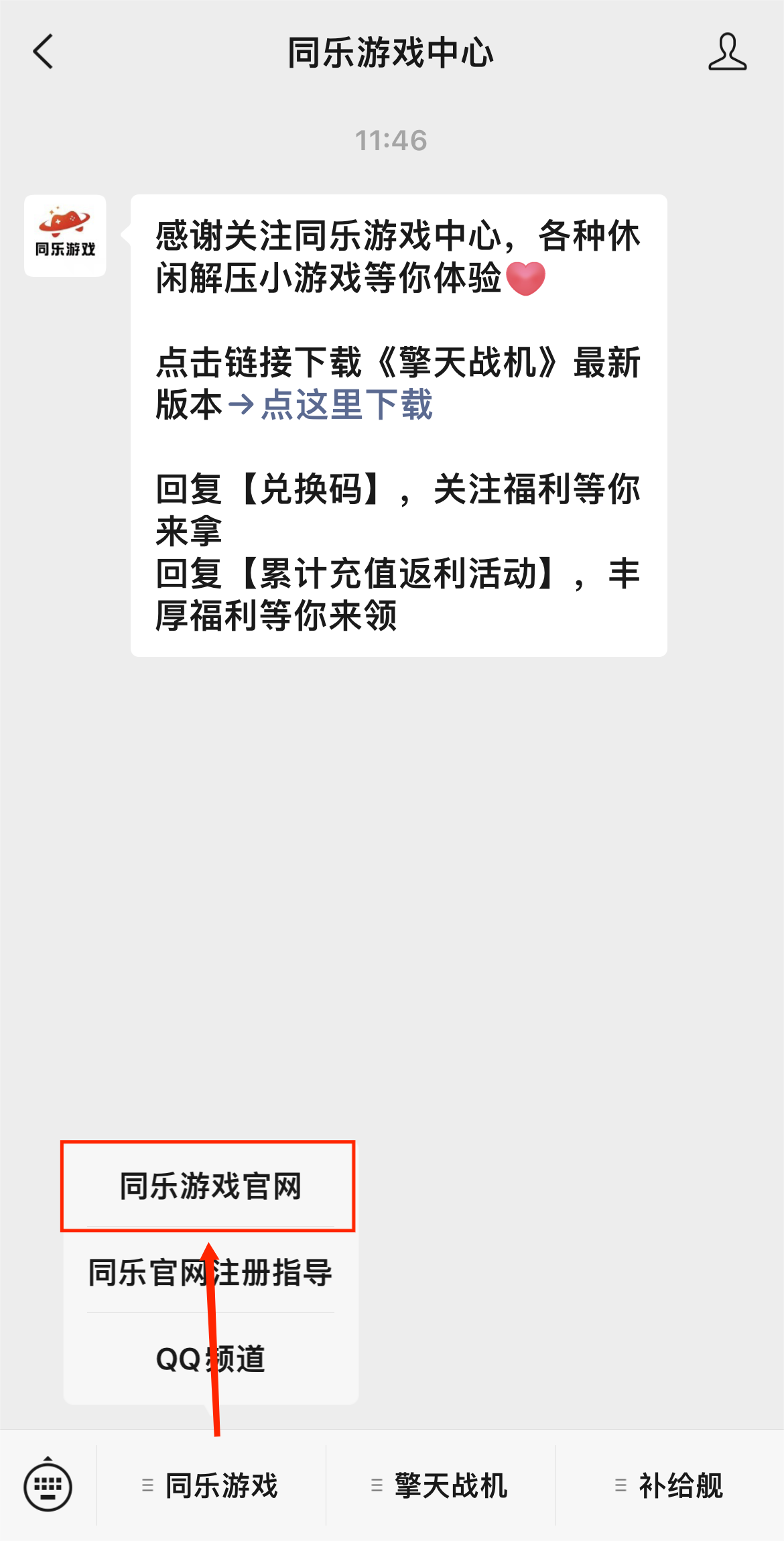
Task: Expand the 补给舰 bottom menu
Action: tap(669, 1486)
